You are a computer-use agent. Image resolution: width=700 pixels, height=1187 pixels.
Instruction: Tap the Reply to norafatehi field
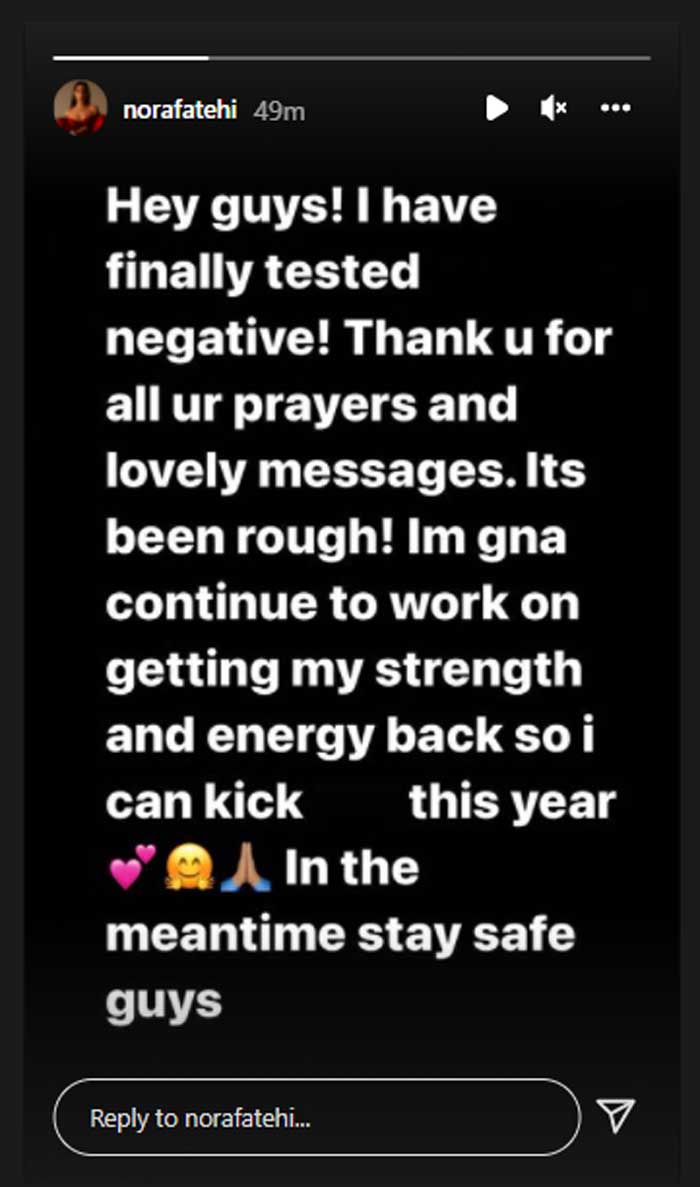click(x=316, y=1117)
